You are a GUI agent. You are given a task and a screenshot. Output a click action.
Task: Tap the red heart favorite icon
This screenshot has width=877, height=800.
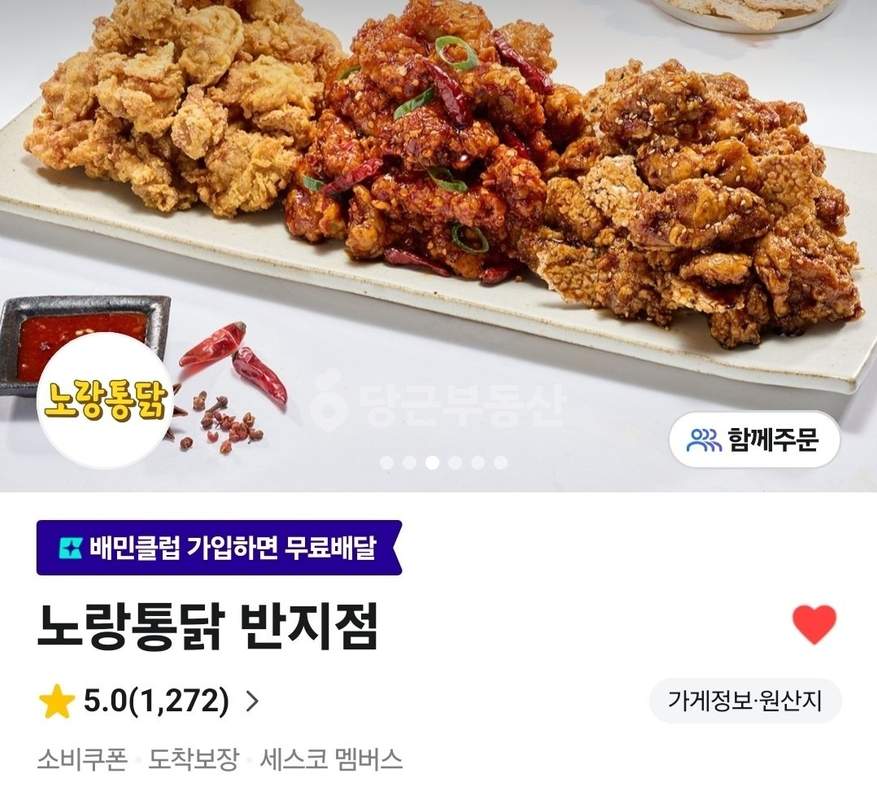(x=814, y=624)
